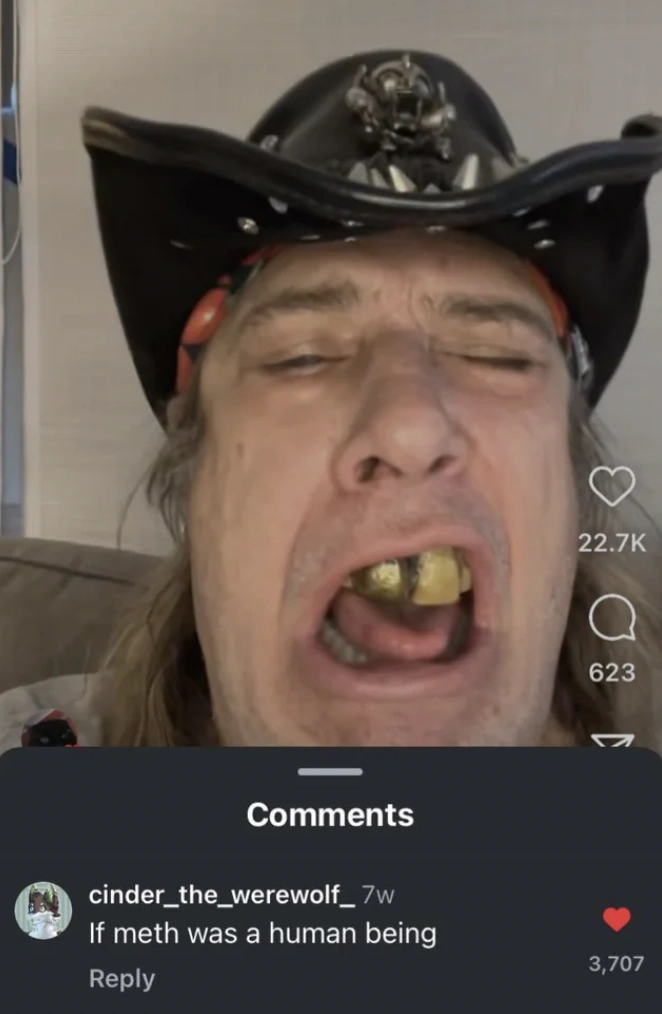Like cinder_the_werewolf_'s comment
662x1014 pixels.
(617, 919)
